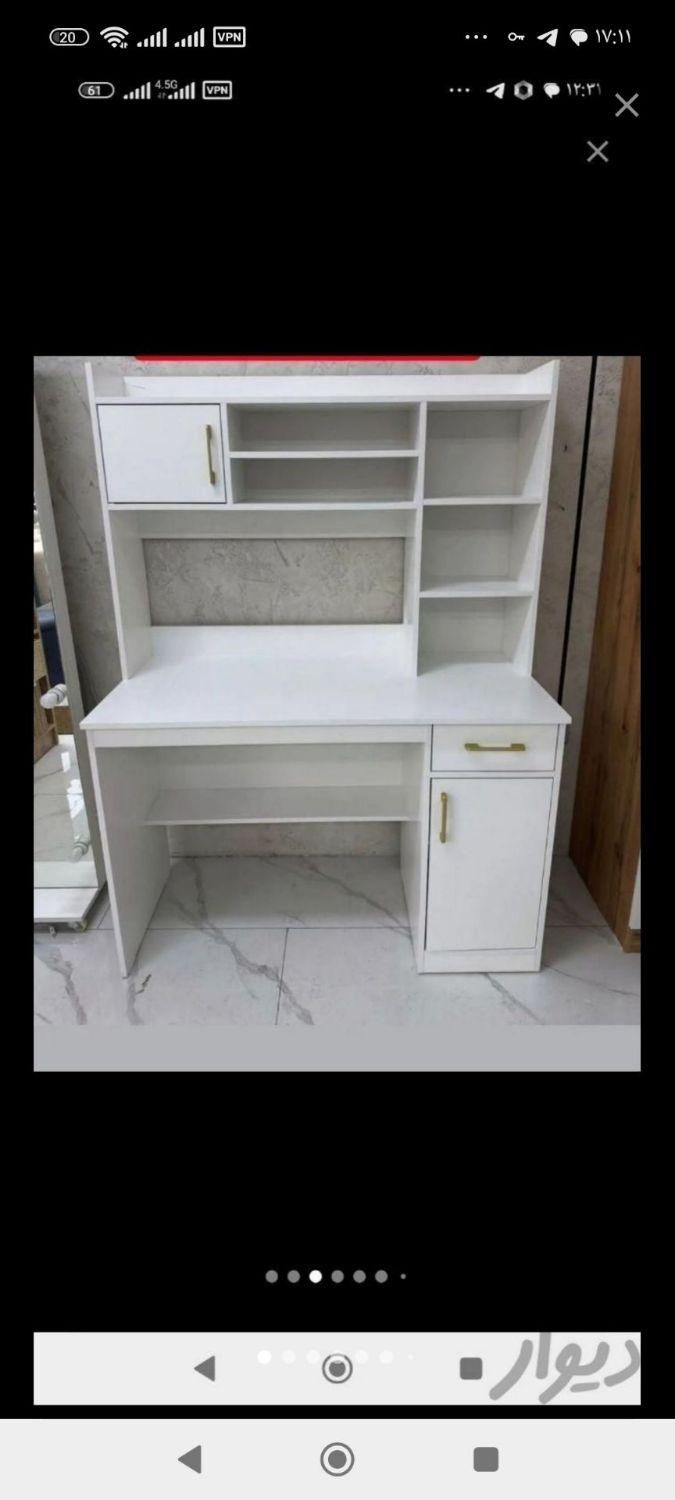Close the fullscreen photo viewer
675x1500 pixels.
(x=627, y=105)
